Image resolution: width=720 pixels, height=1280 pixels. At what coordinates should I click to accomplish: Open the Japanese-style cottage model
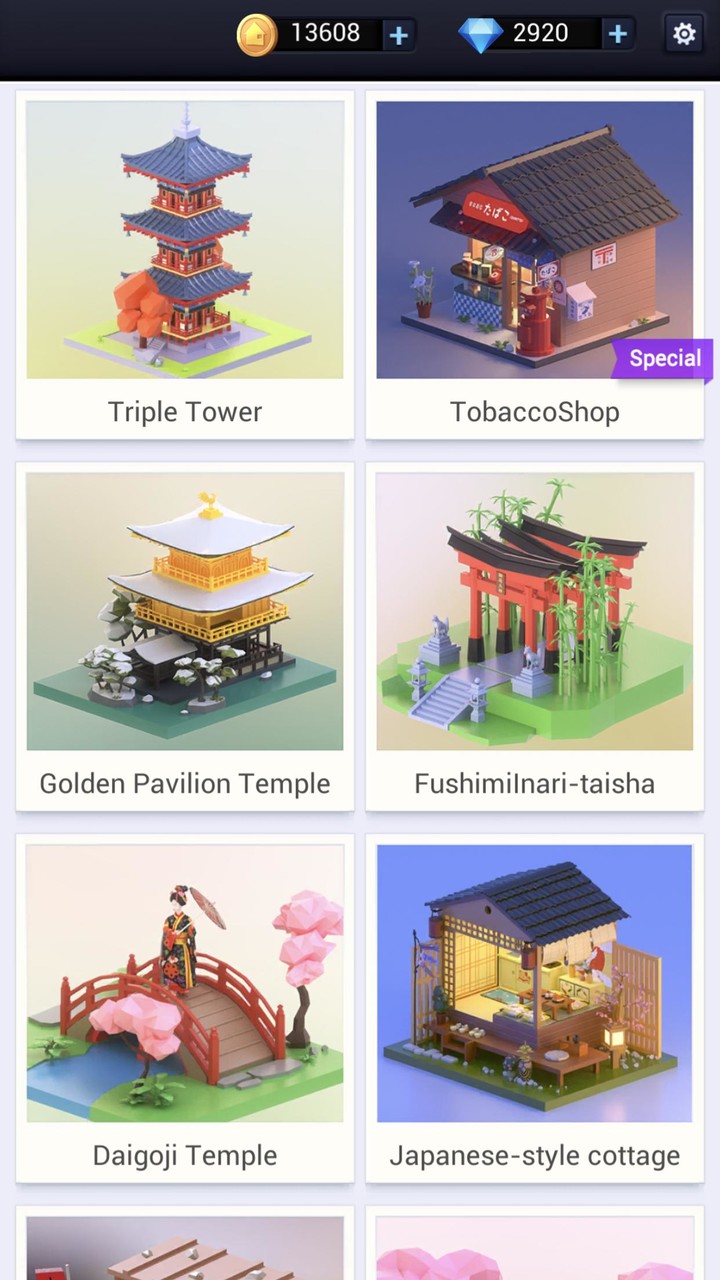click(x=534, y=983)
